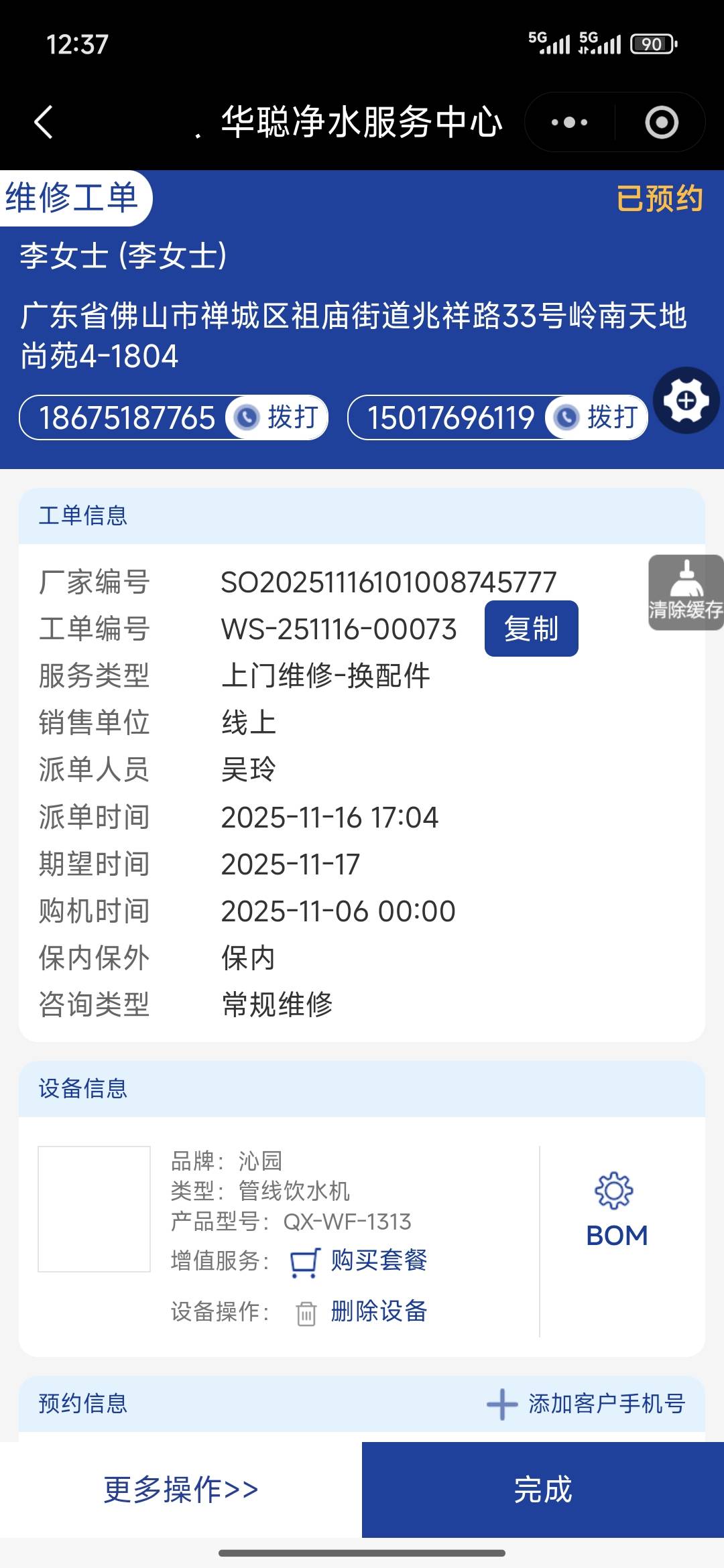Viewport: 724px width, 1568px height.
Task: Tap 删除设备 to remove the device
Action: (x=379, y=1311)
